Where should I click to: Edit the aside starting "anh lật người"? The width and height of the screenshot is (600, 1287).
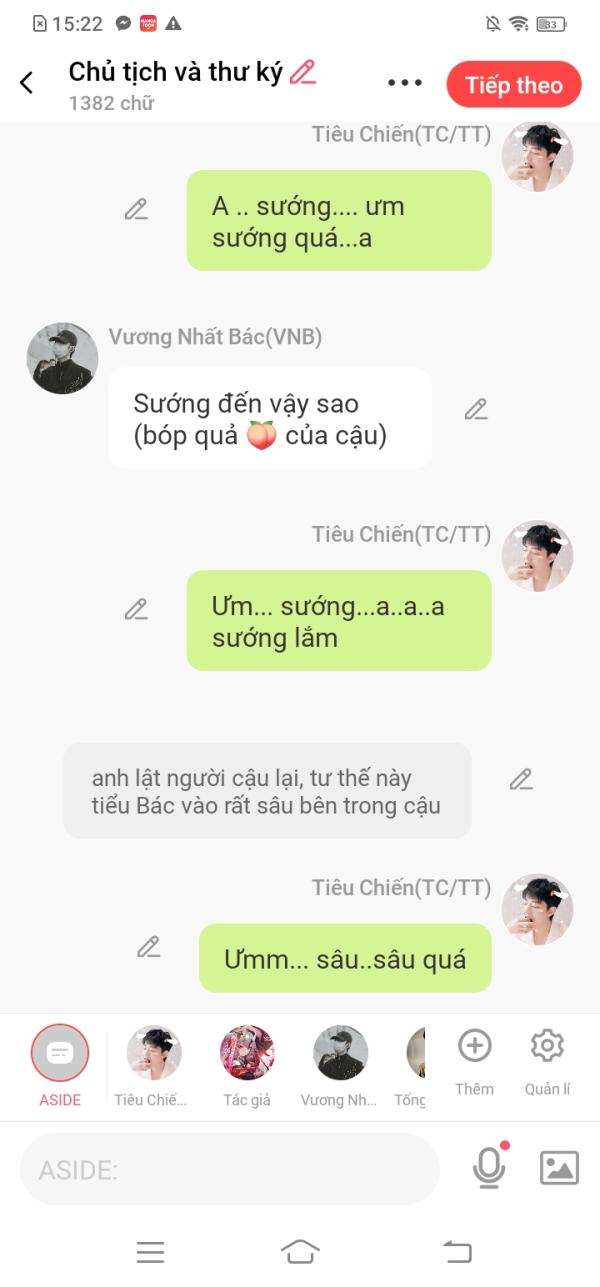pyautogui.click(x=520, y=780)
